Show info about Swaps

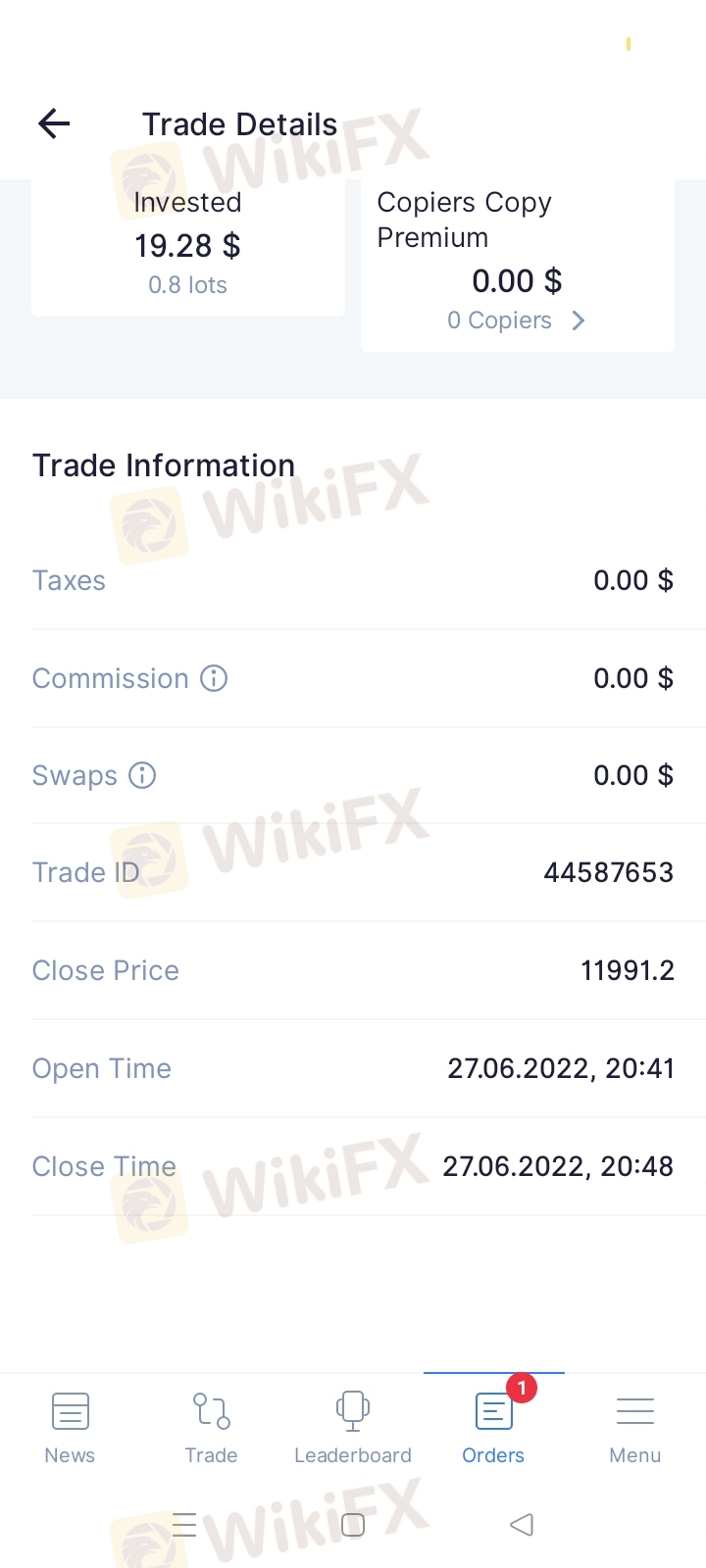coord(143,775)
